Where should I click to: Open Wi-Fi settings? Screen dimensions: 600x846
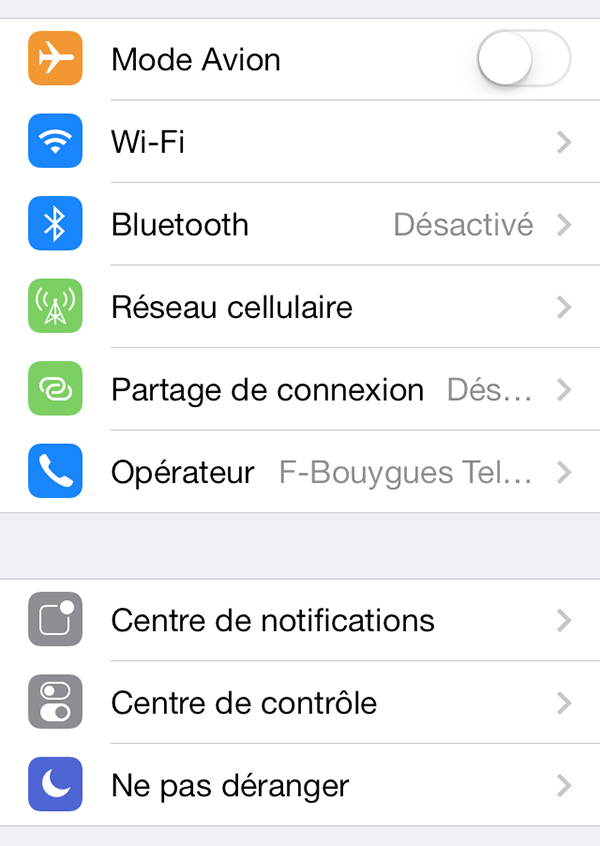(300, 142)
